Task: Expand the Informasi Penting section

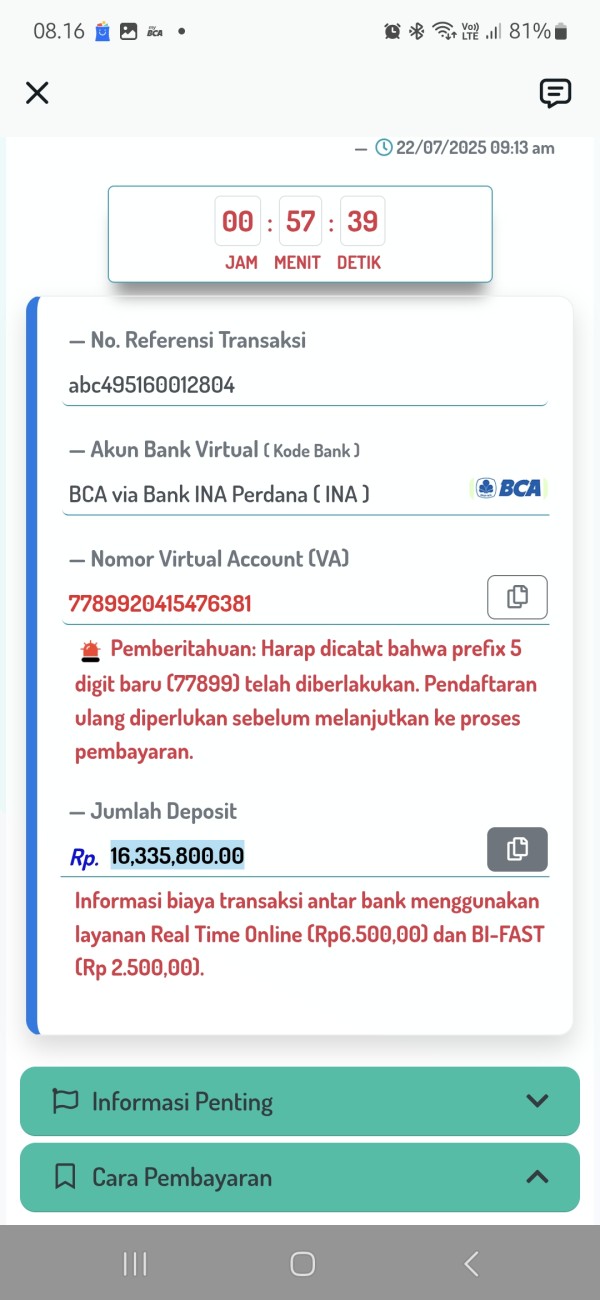Action: pyautogui.click(x=300, y=1101)
